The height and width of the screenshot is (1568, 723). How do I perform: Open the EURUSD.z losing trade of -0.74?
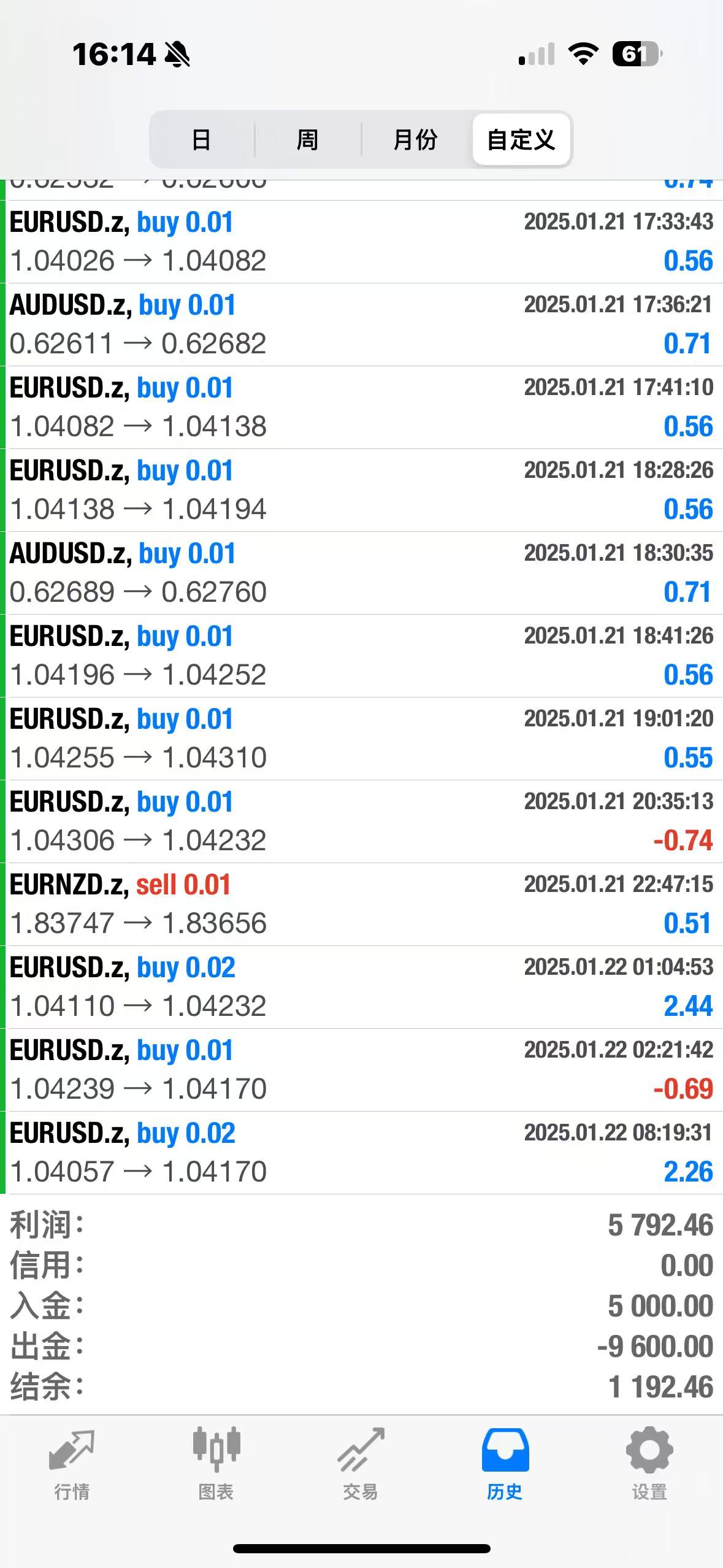tap(362, 821)
